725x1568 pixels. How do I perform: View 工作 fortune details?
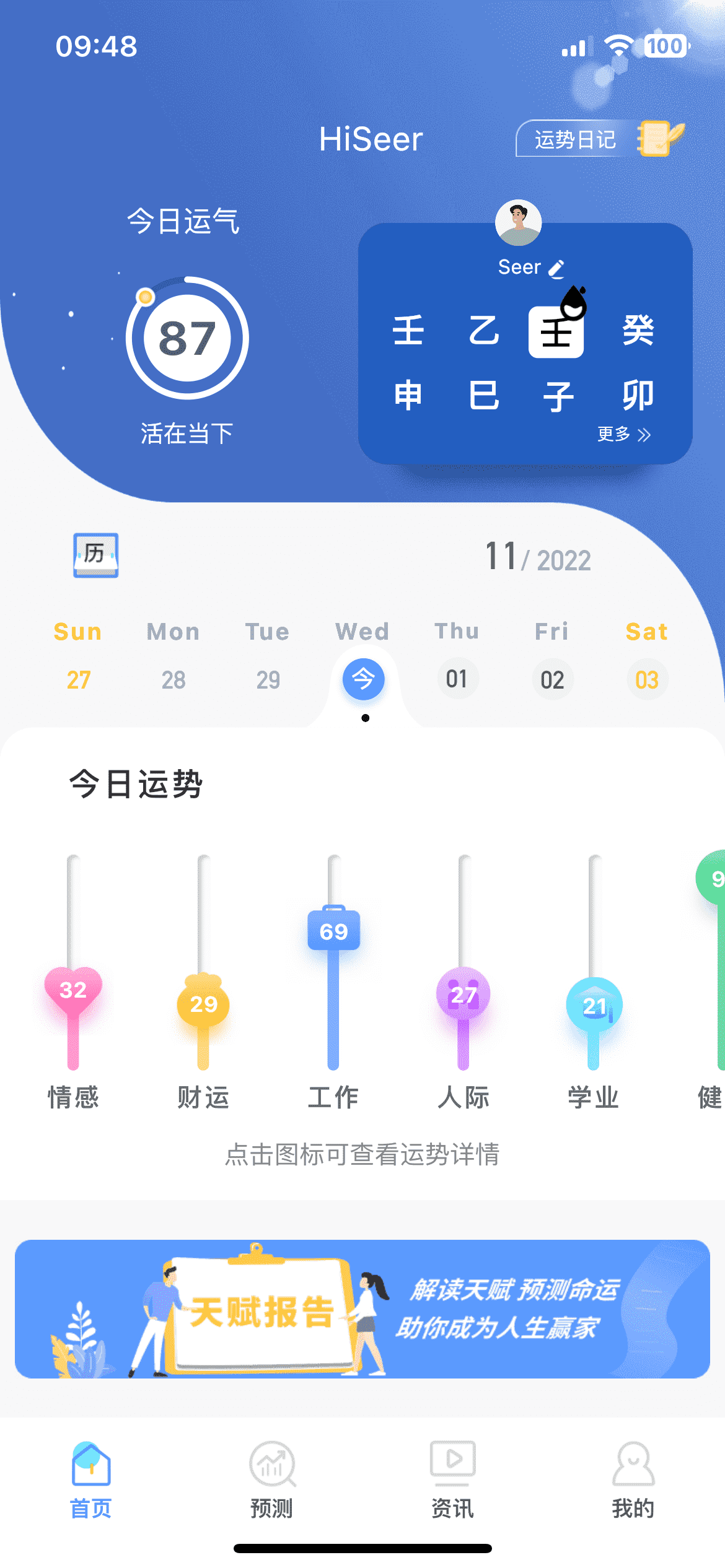pos(333,931)
